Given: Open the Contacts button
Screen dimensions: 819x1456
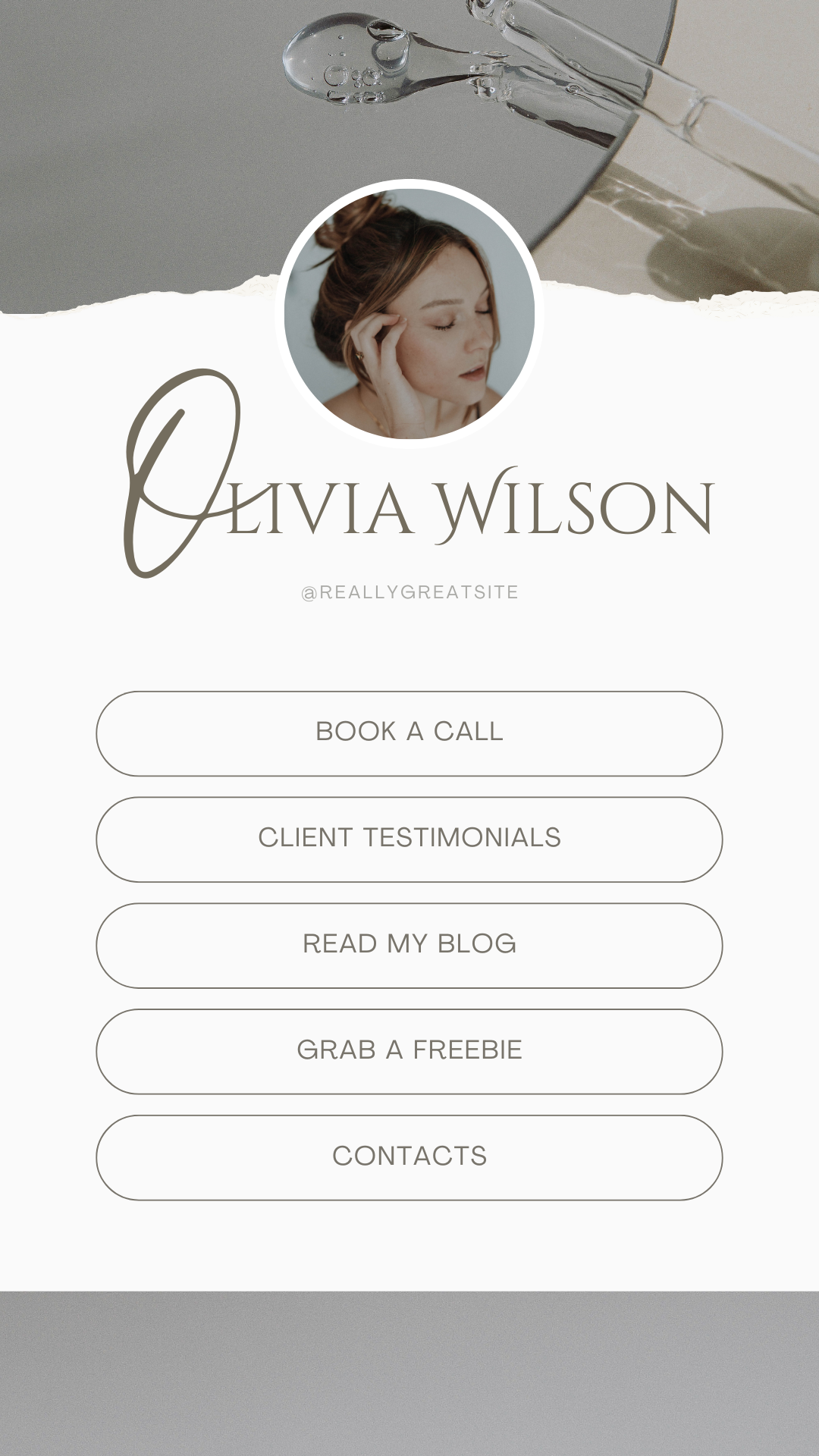Looking at the screenshot, I should [x=409, y=1157].
